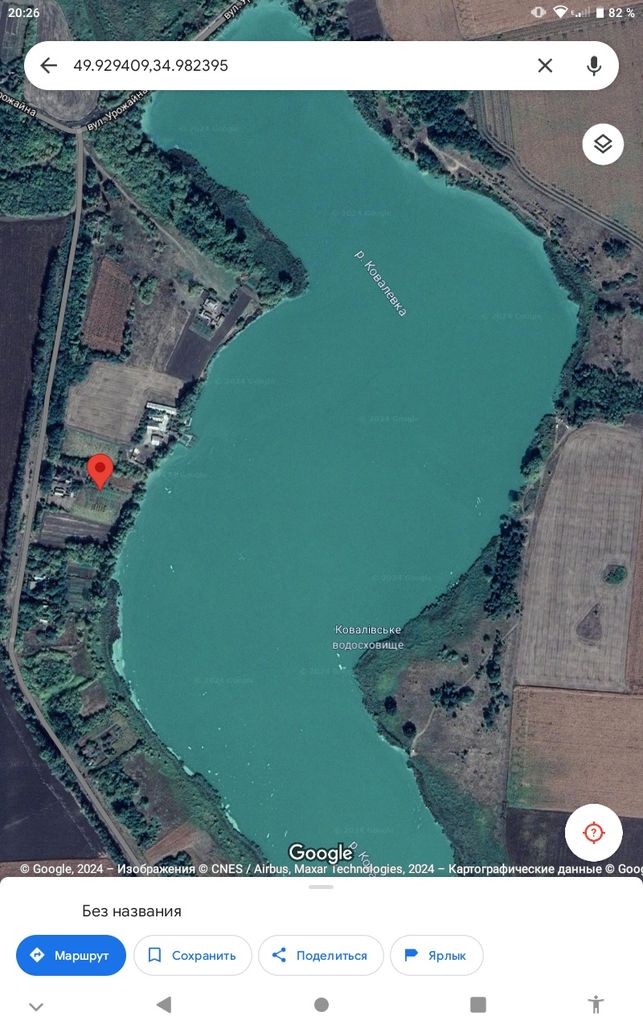Viewport: 643px width, 1029px height.
Task: Open the Ковалівське водосховище map label
Action: [x=368, y=637]
